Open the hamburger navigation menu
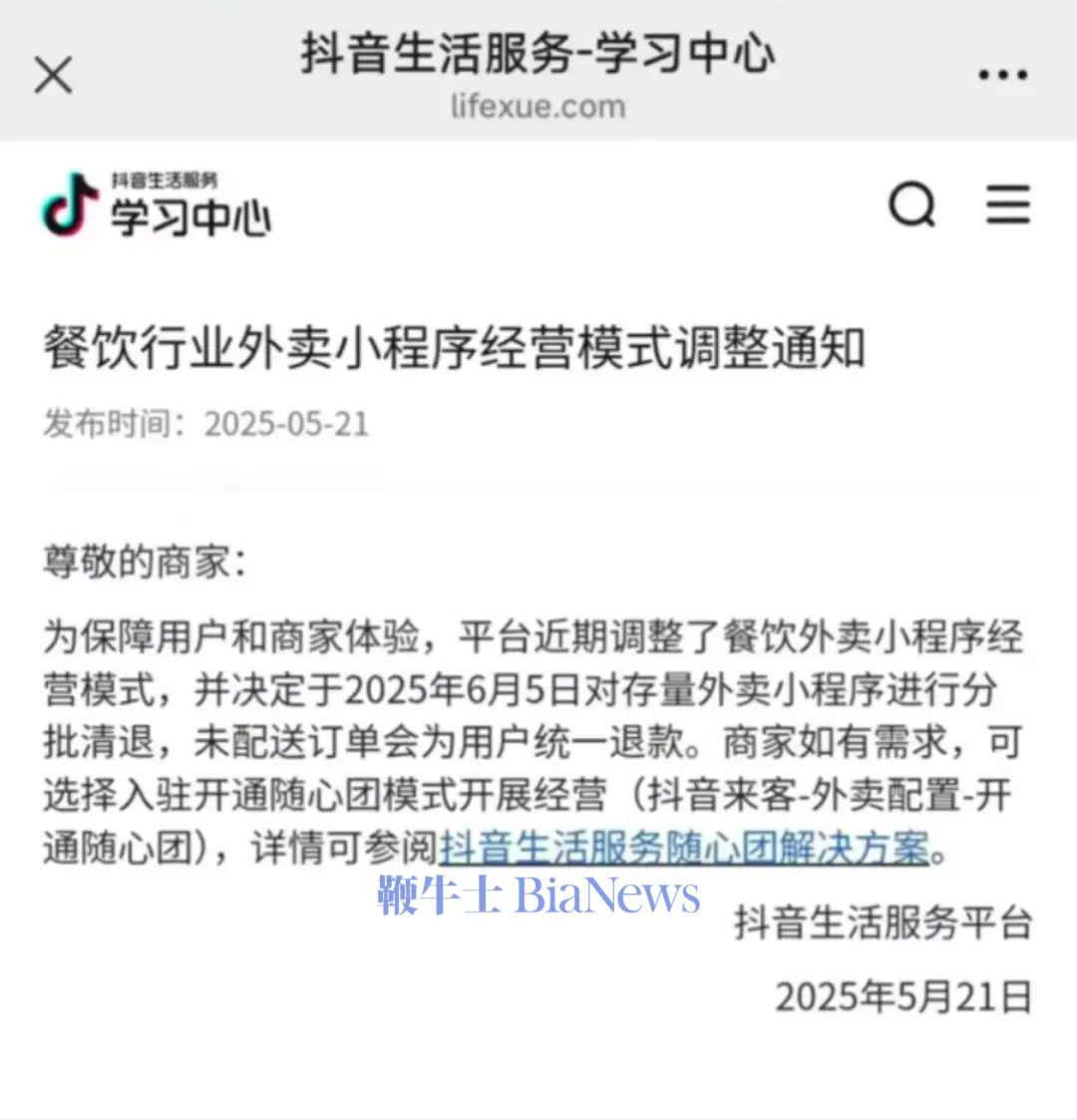The image size is (1077, 1120). [1008, 204]
